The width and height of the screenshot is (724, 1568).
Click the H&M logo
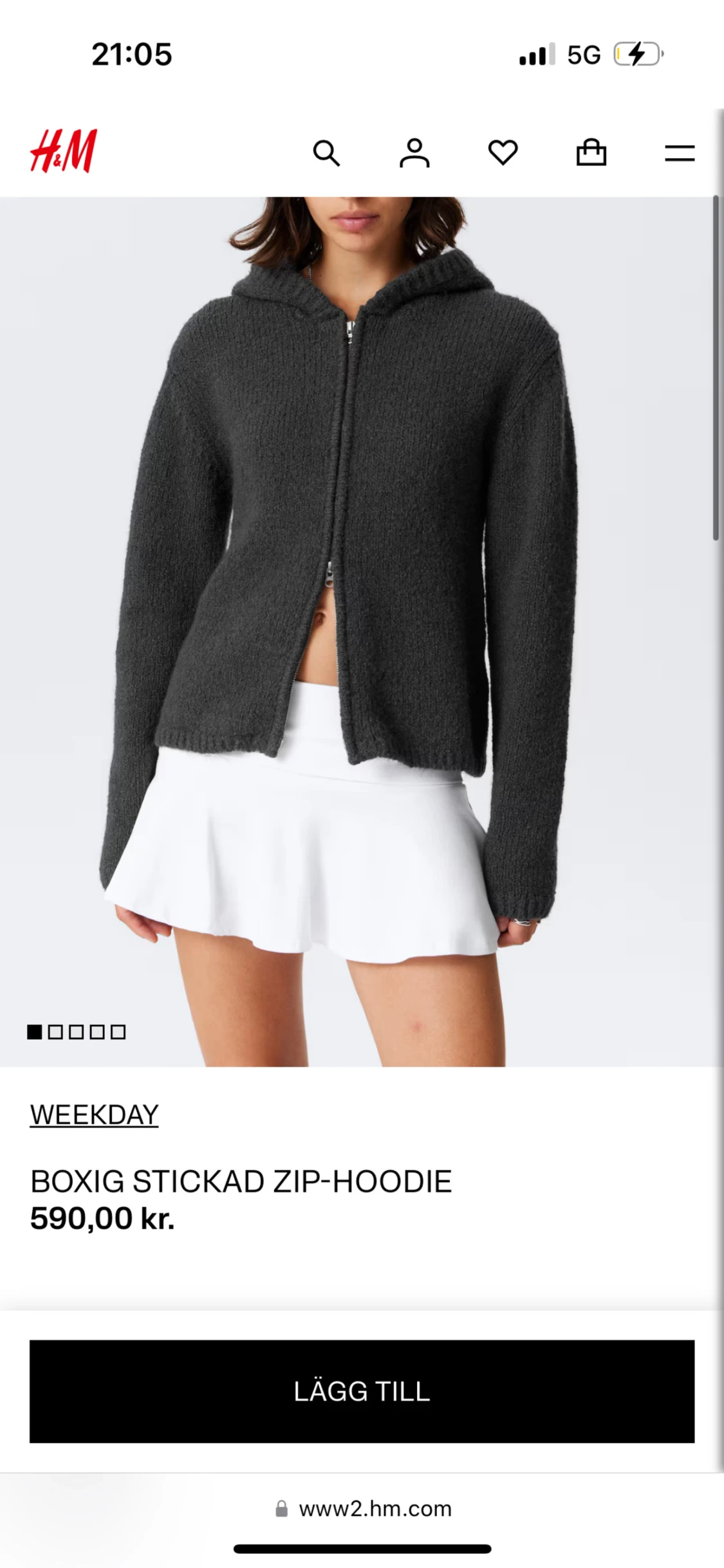(62, 150)
